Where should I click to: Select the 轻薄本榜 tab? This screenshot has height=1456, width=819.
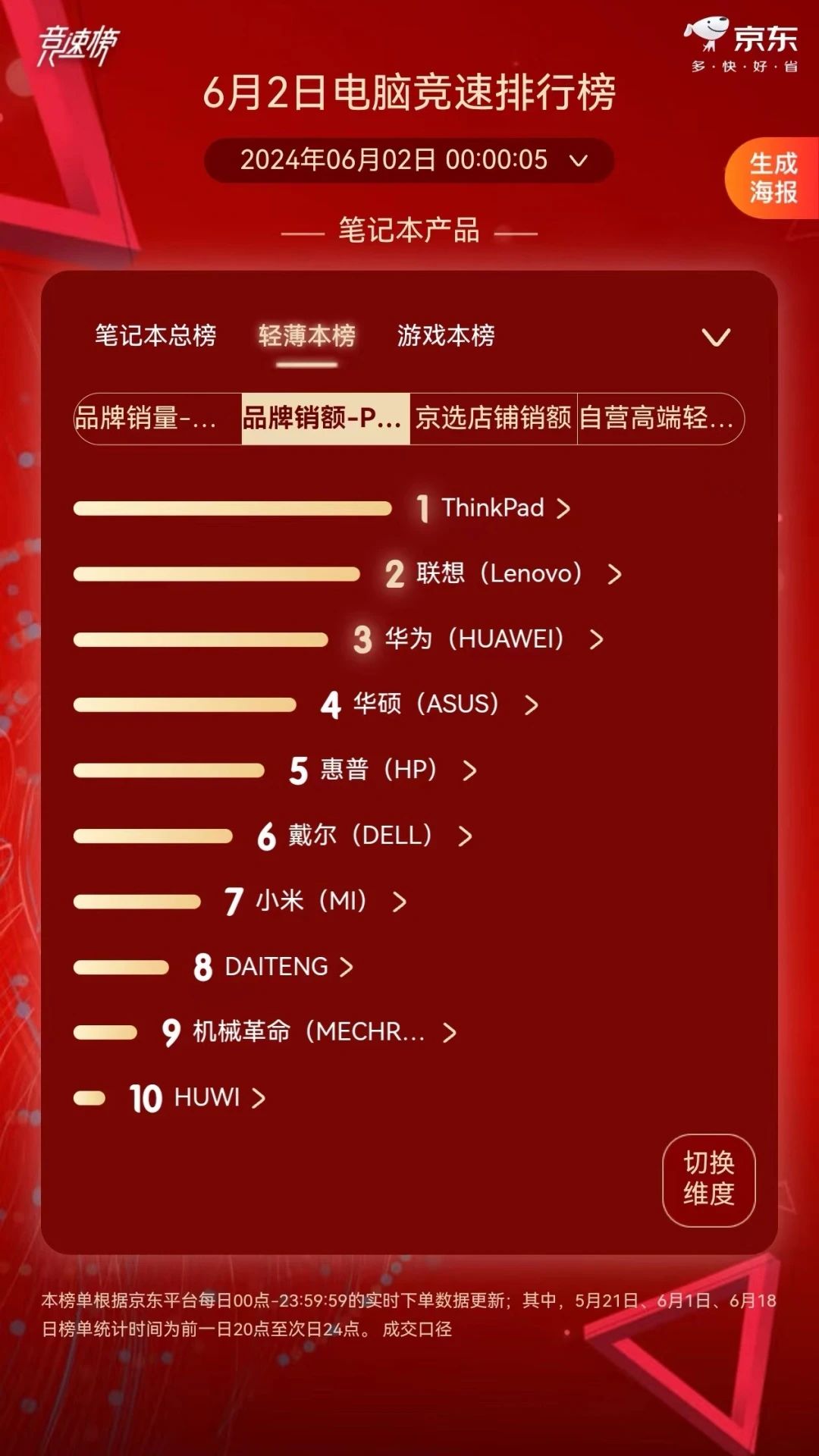(x=306, y=335)
